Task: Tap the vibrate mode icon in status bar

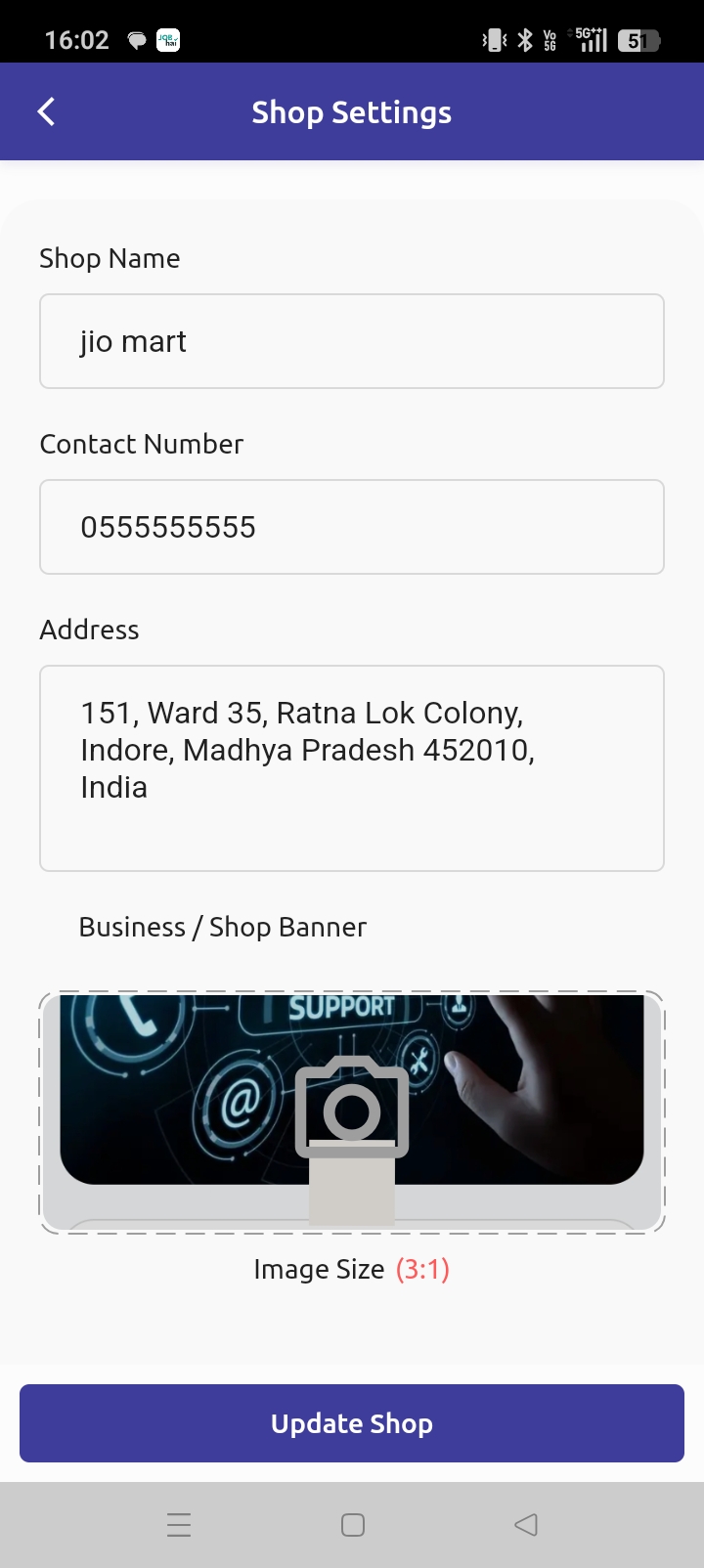Action: click(496, 39)
